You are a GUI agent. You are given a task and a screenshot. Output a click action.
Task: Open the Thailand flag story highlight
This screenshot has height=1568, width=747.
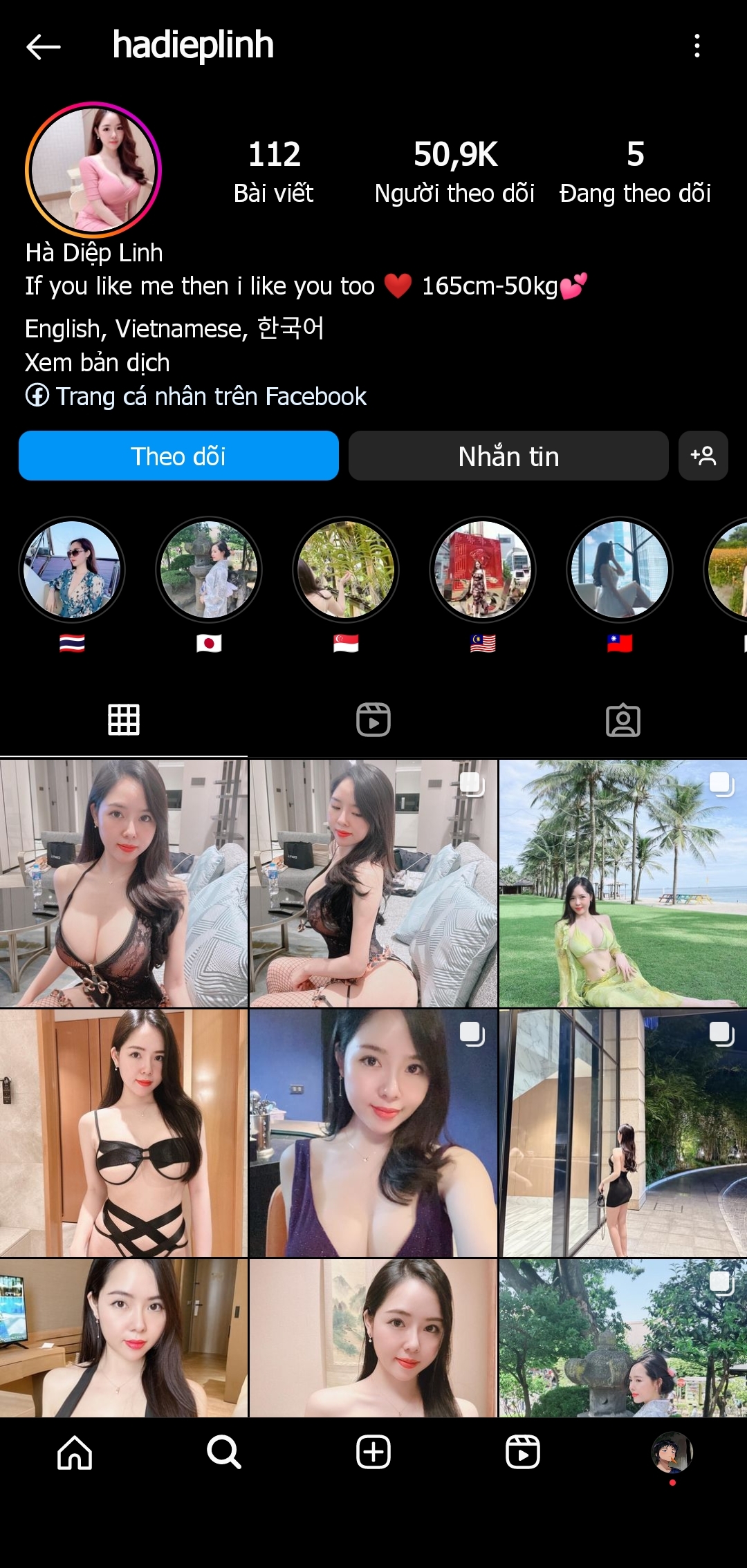click(x=72, y=569)
